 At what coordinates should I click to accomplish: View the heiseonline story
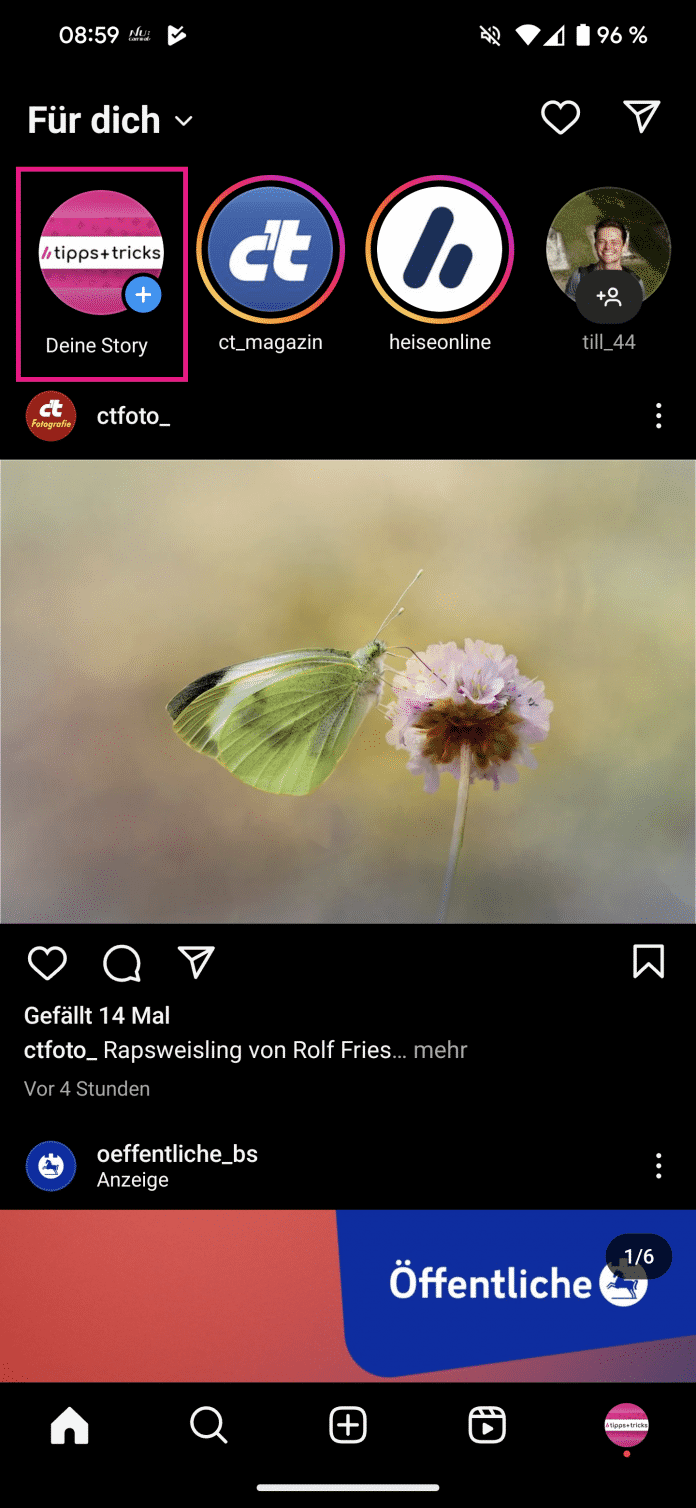440,250
